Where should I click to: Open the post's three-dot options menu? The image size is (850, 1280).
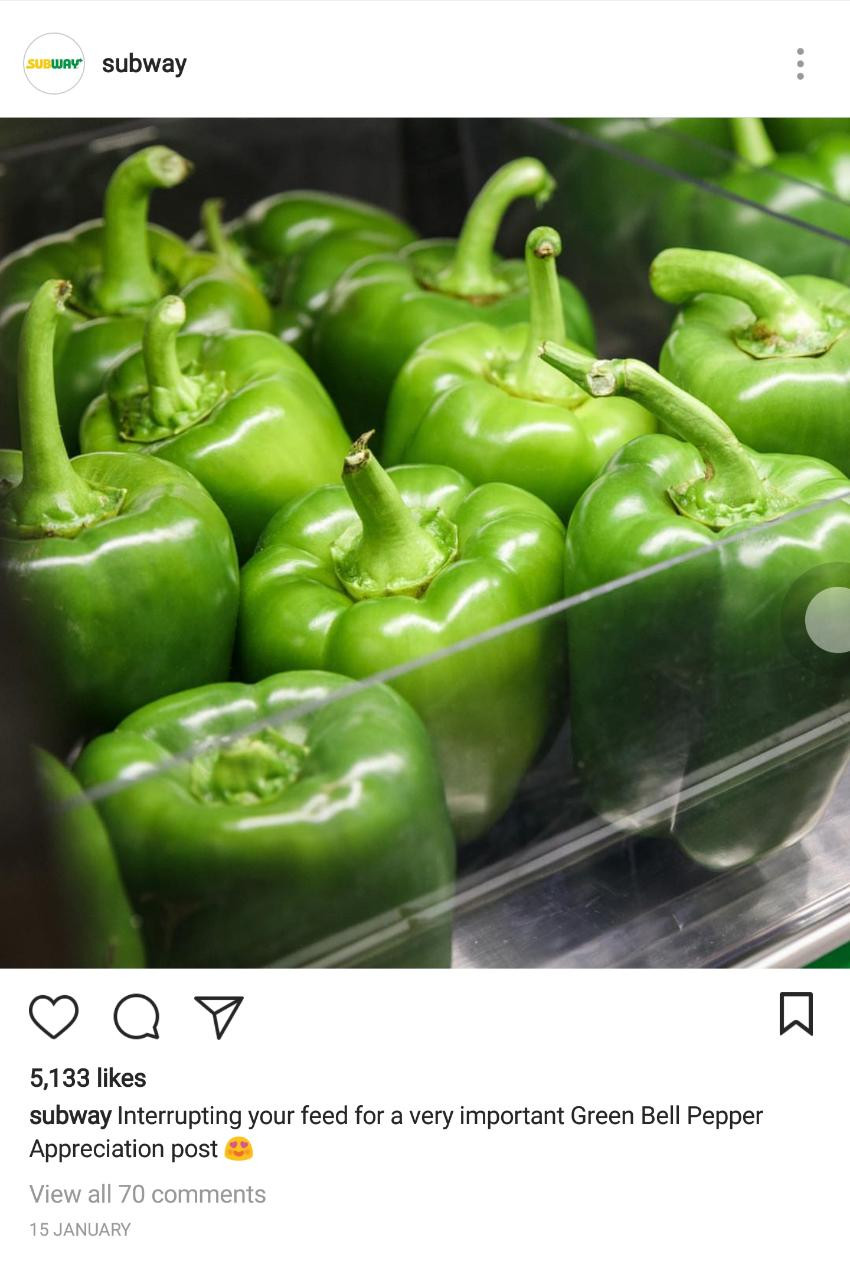pos(799,64)
